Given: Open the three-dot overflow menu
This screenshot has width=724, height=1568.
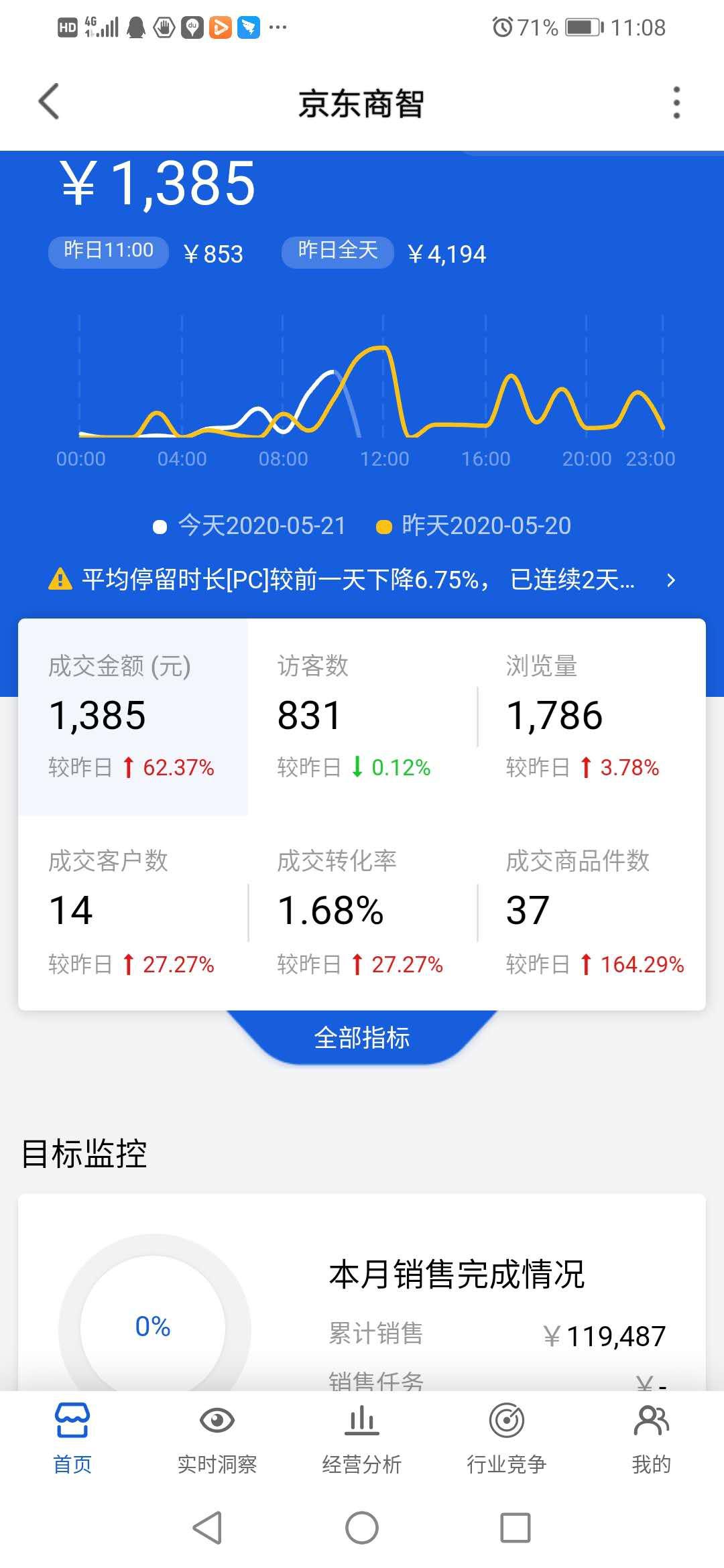Looking at the screenshot, I should pos(677,102).
